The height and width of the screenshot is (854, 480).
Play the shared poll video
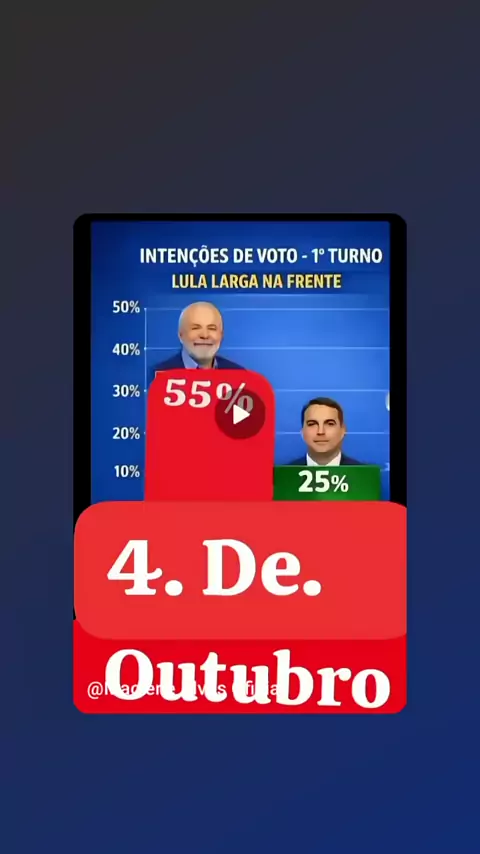pos(240,414)
